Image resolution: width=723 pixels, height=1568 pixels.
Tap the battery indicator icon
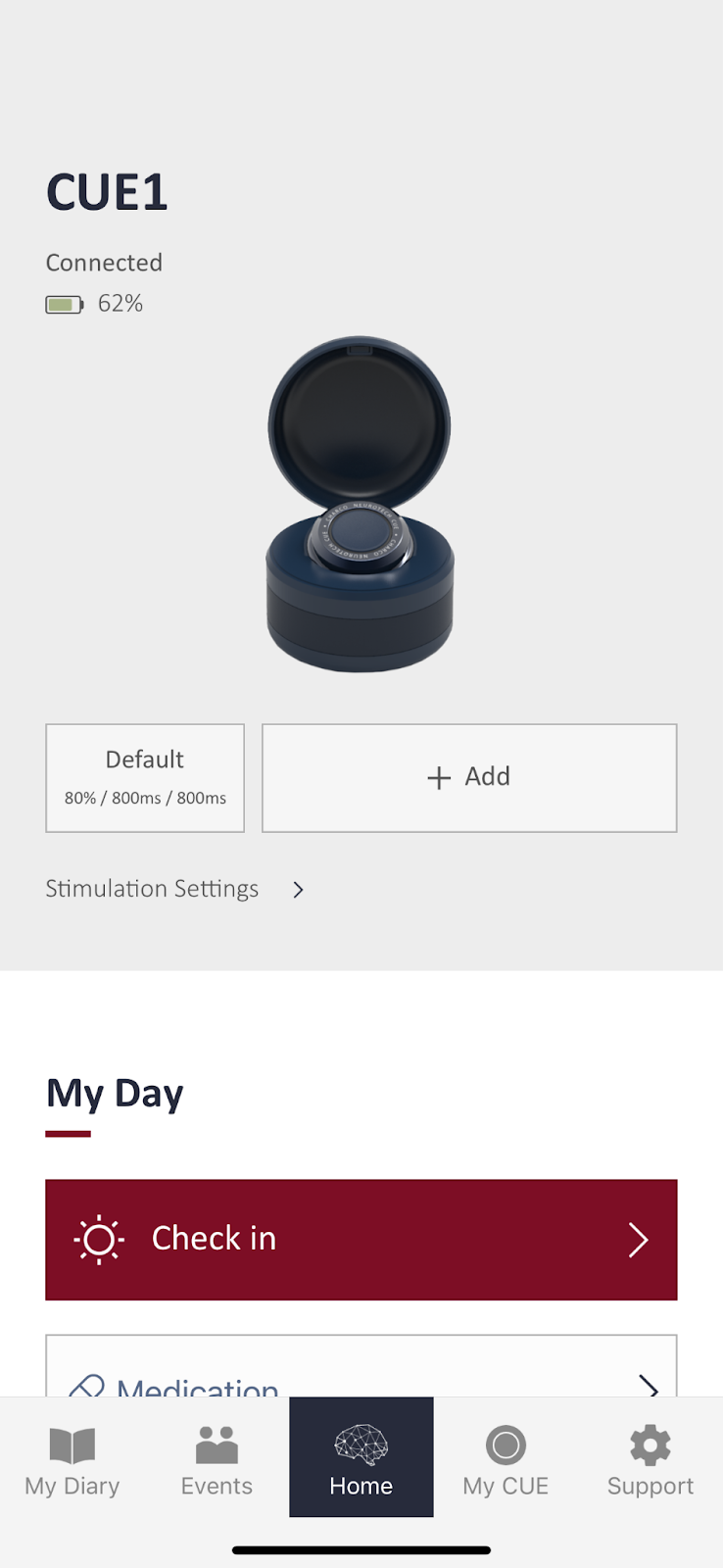click(65, 304)
